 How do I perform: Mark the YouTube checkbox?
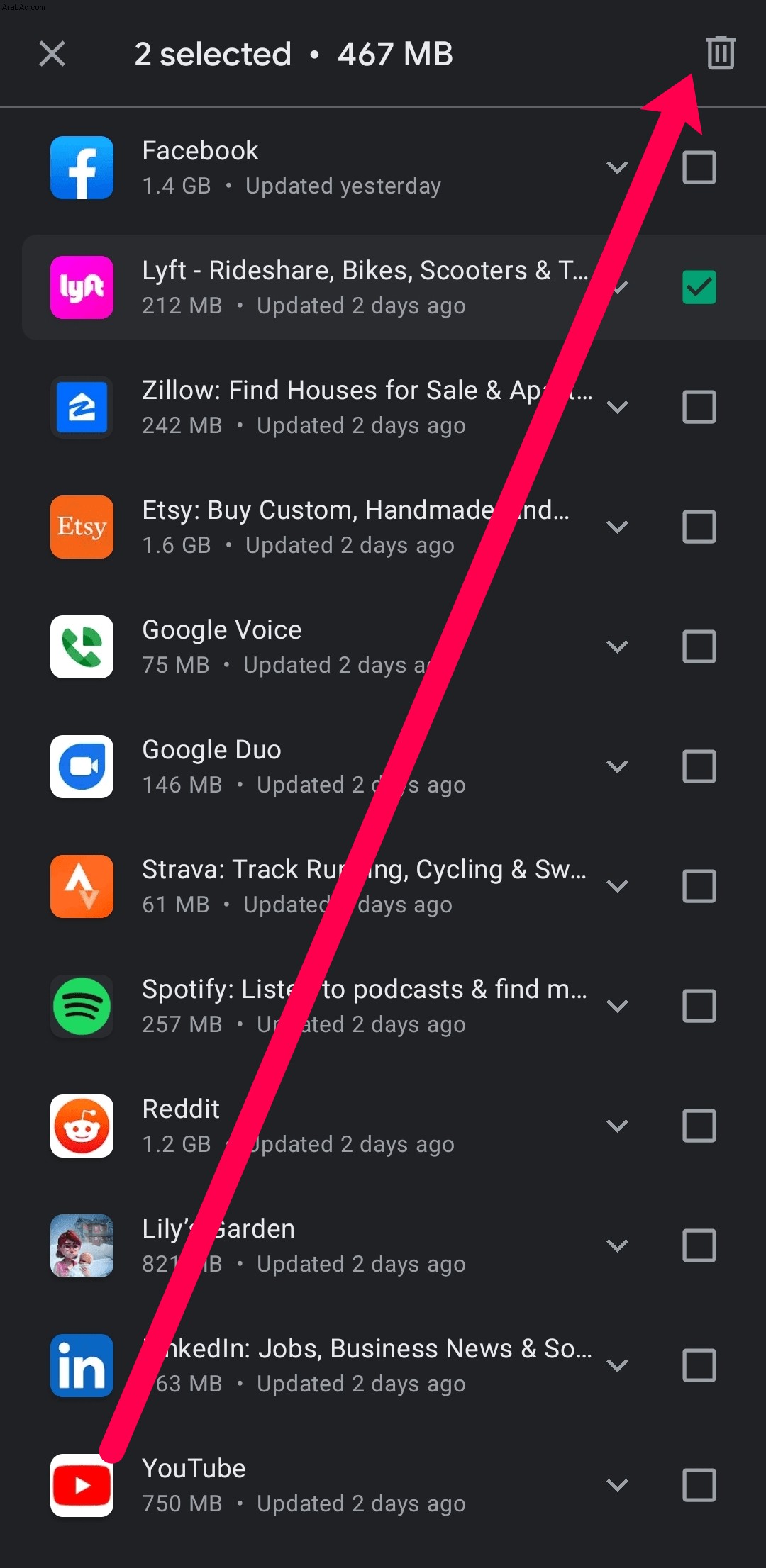(699, 1485)
